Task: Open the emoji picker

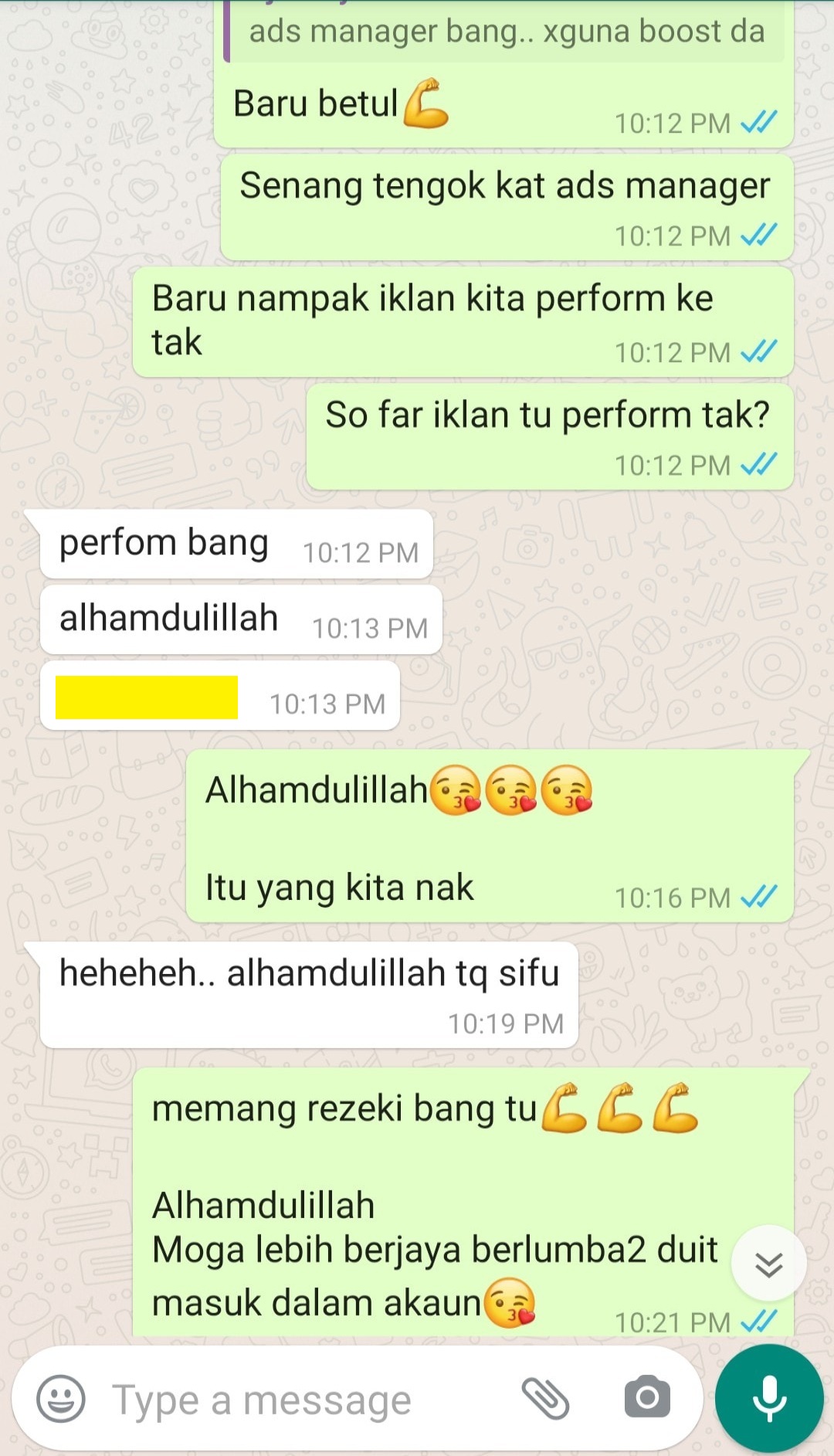Action: coord(61,1399)
